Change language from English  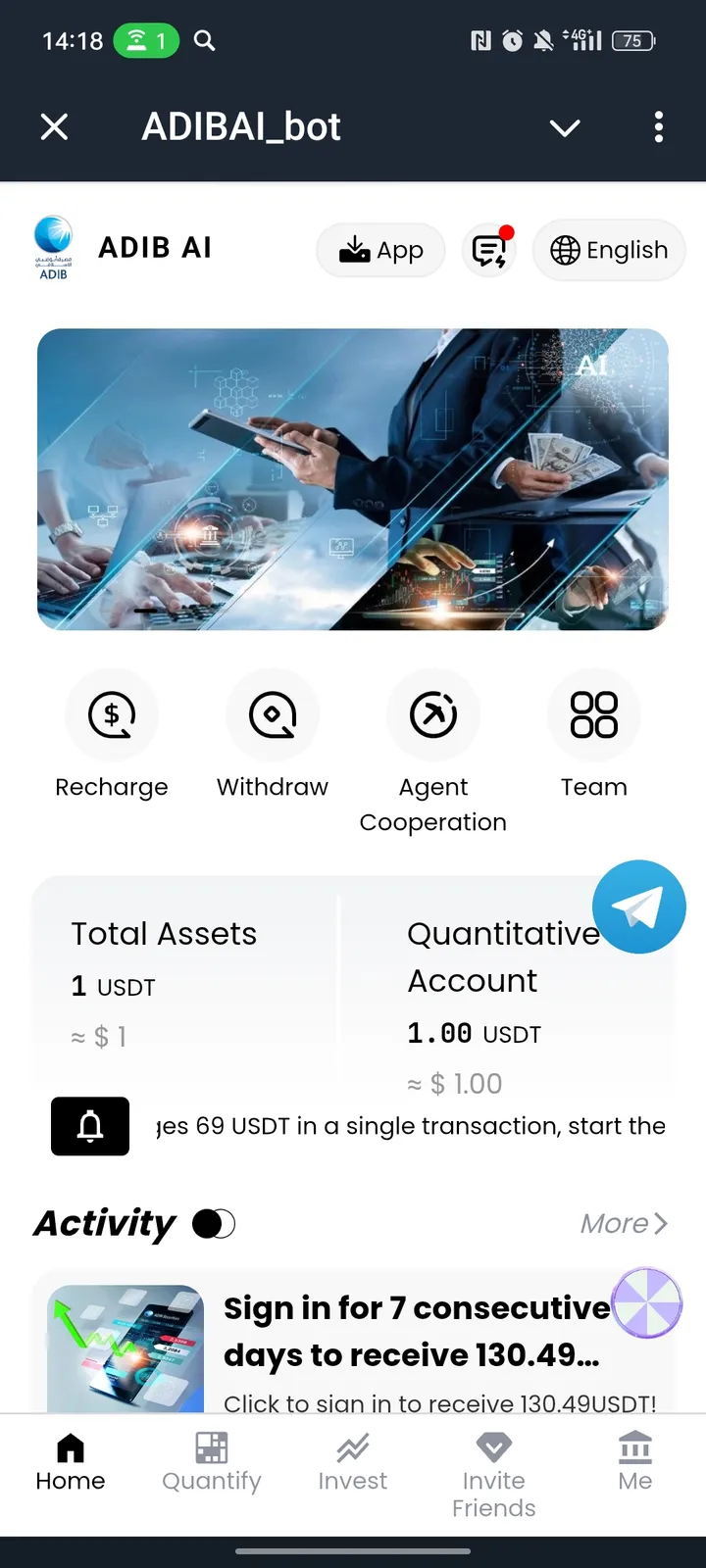point(609,251)
